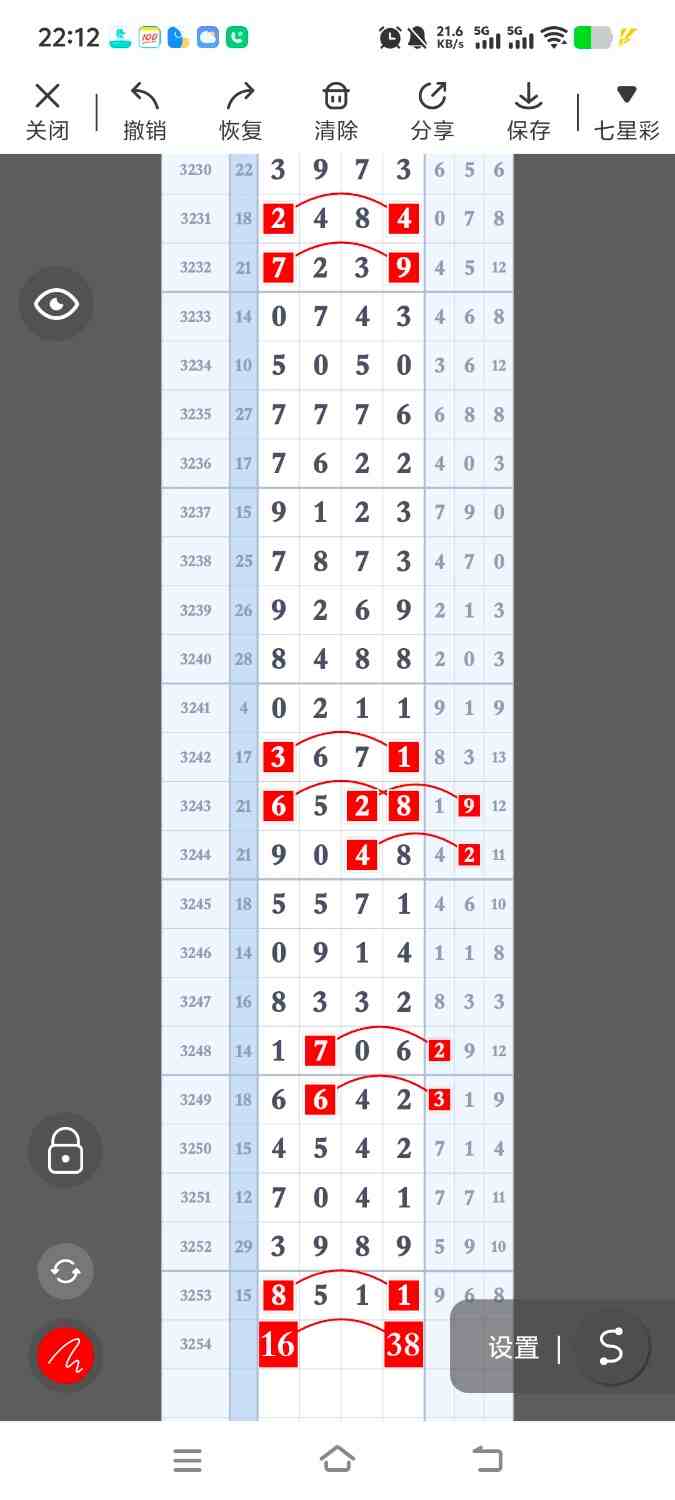Screen dimensions: 675x1500
Task: Open the 七星彩 lottery dropdown
Action: 626,111
